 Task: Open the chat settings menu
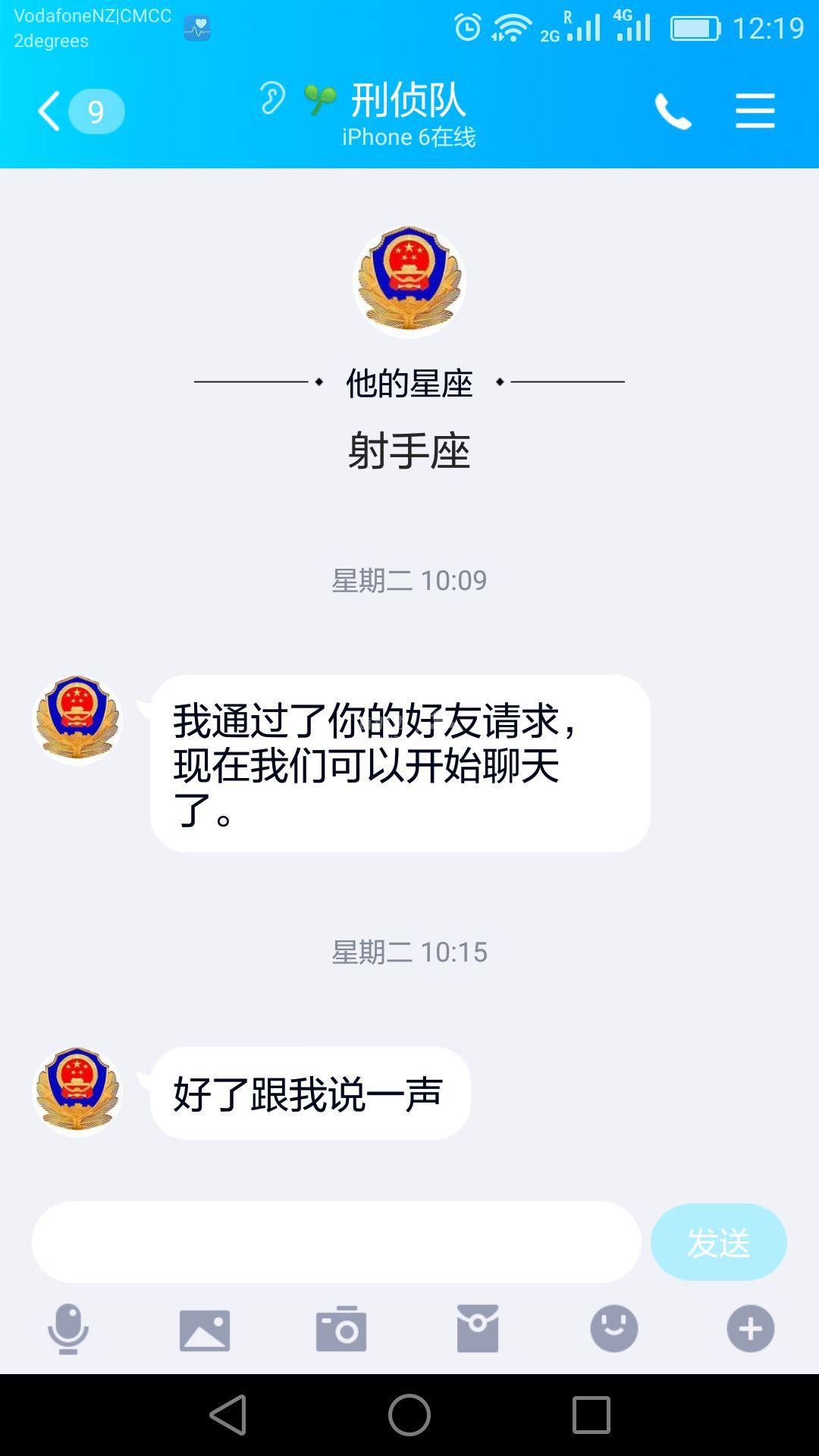pos(755,111)
